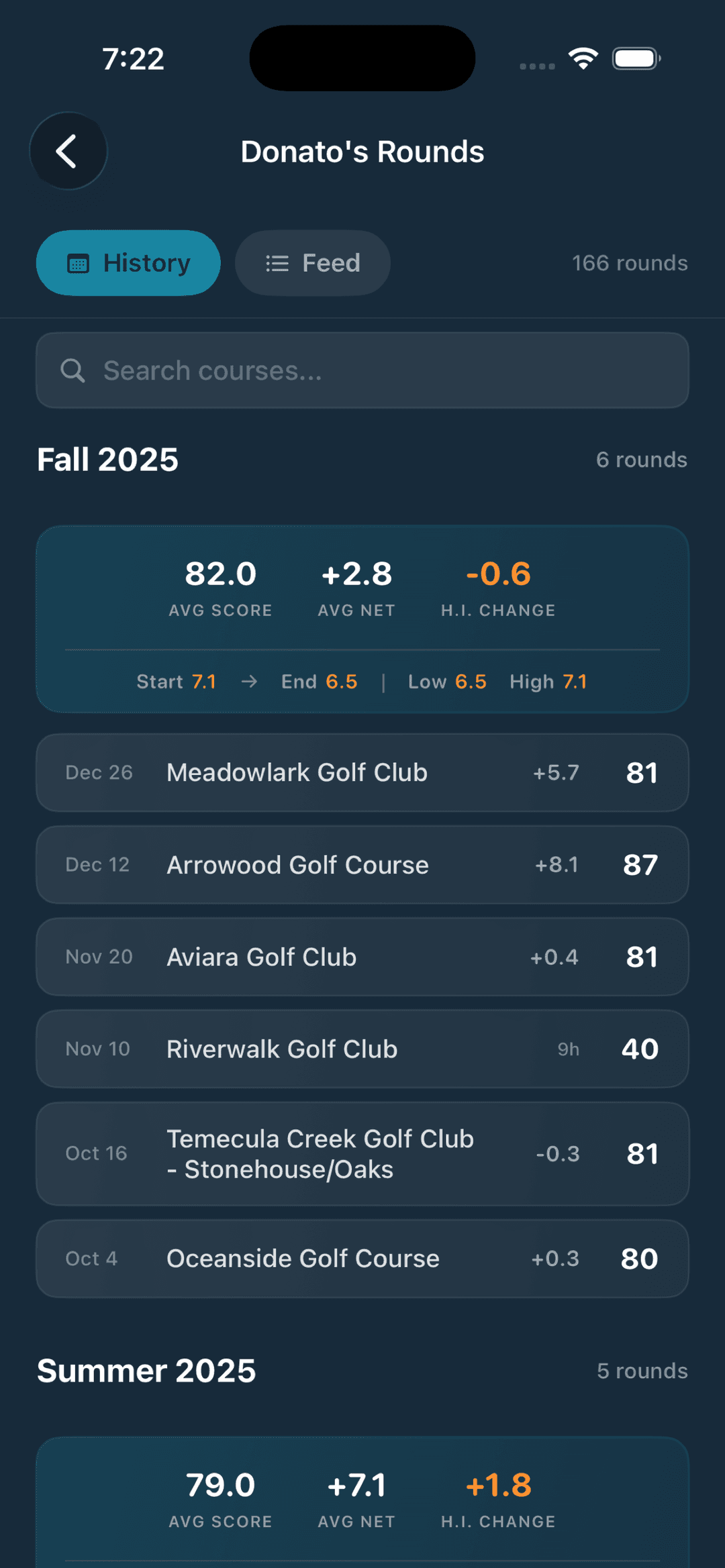Open the Meadowlark Golf Club round
725x1568 pixels.
pyautogui.click(x=362, y=772)
